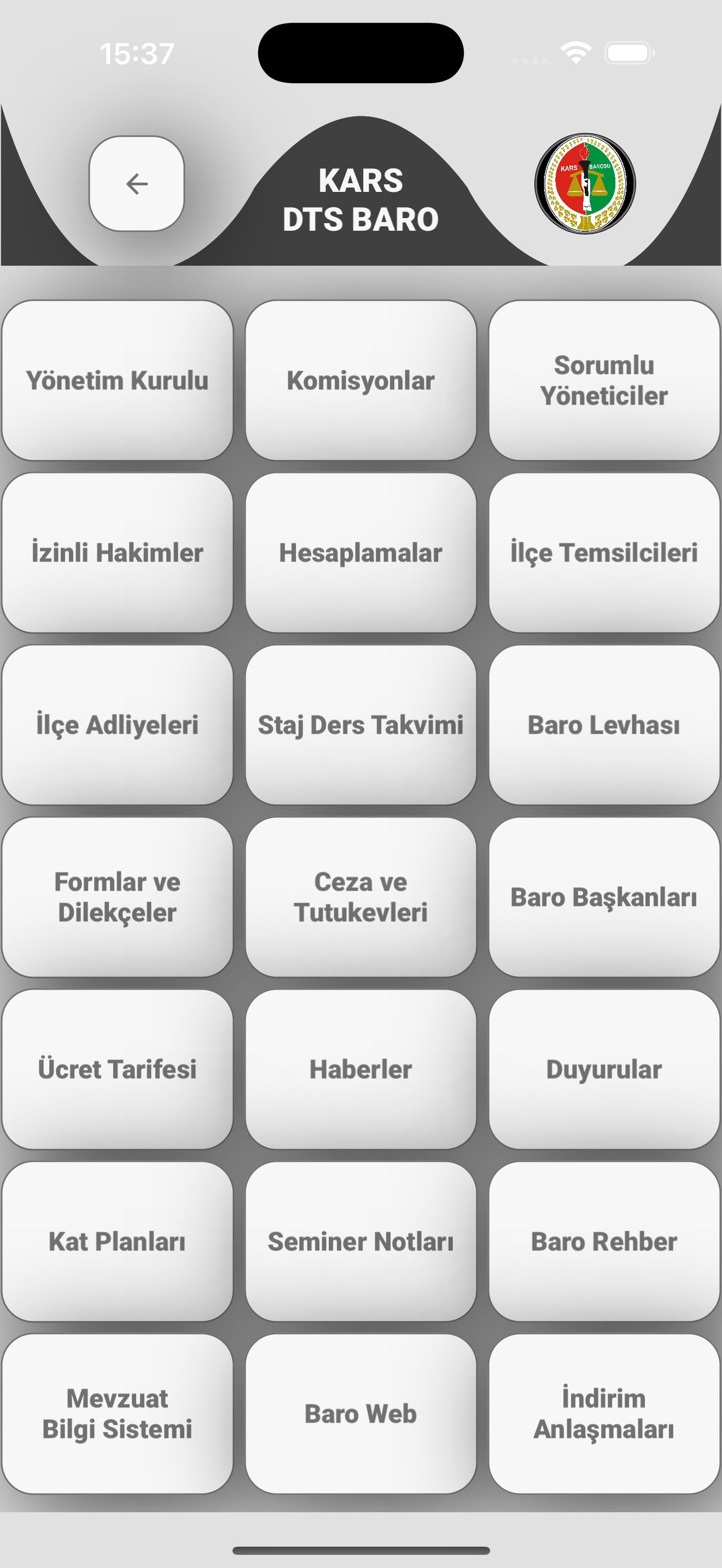Tap İlçe Temsilcileri

(604, 552)
